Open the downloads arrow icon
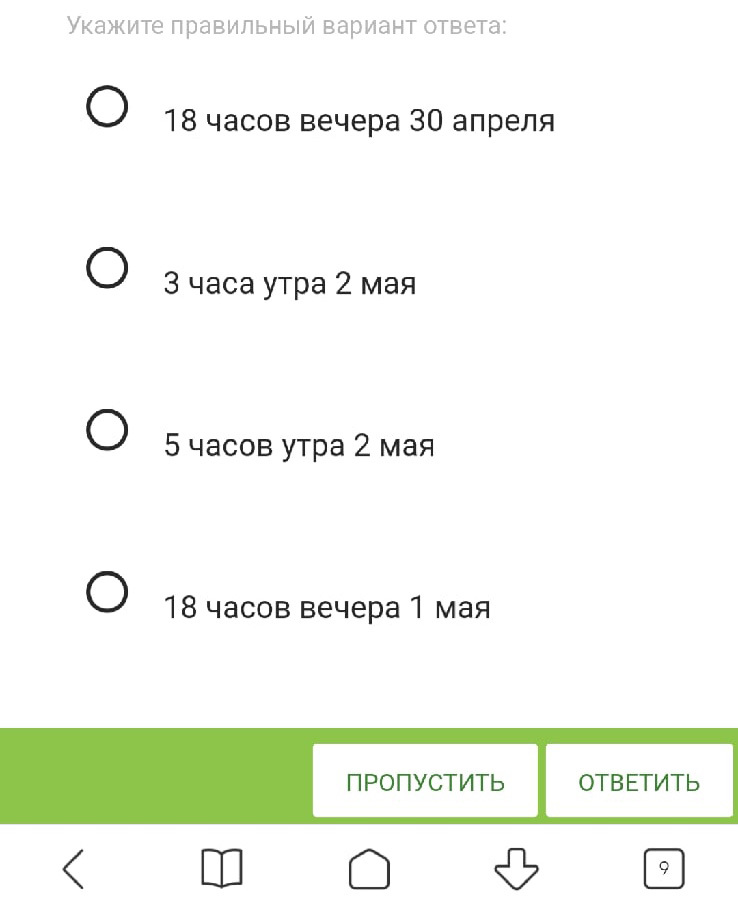The image size is (738, 914). click(516, 868)
